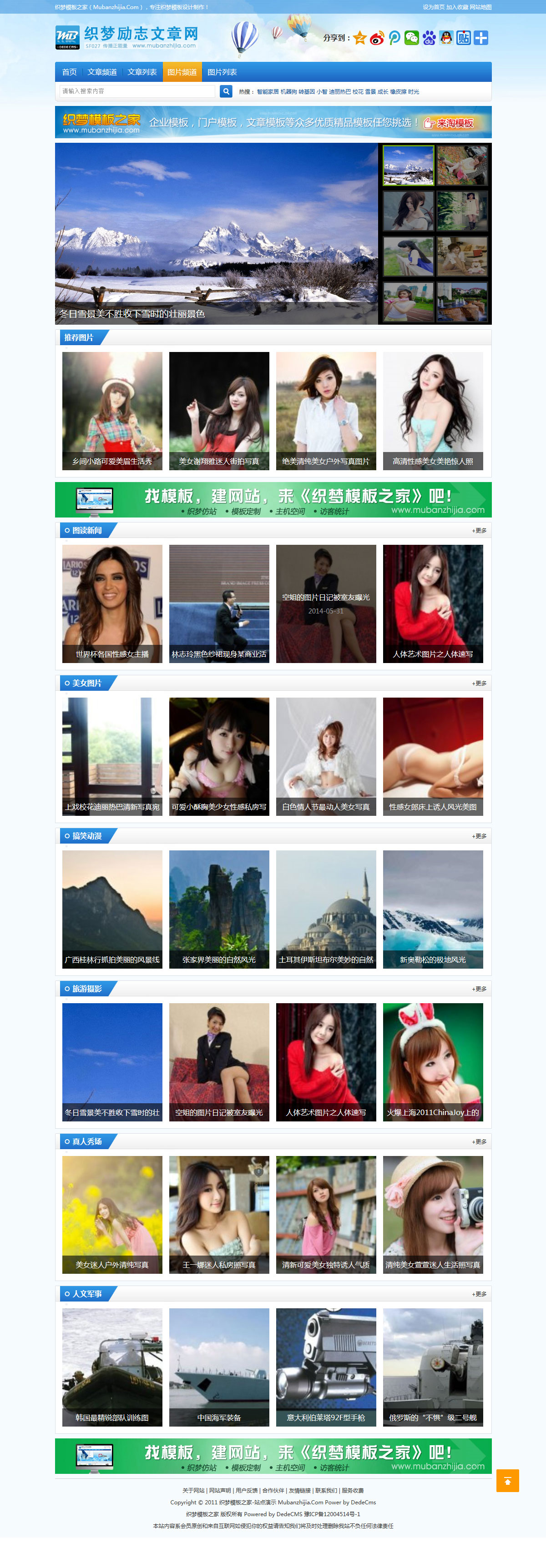
Task: Open 世界杯各国性感女主播 card
Action: [x=112, y=603]
